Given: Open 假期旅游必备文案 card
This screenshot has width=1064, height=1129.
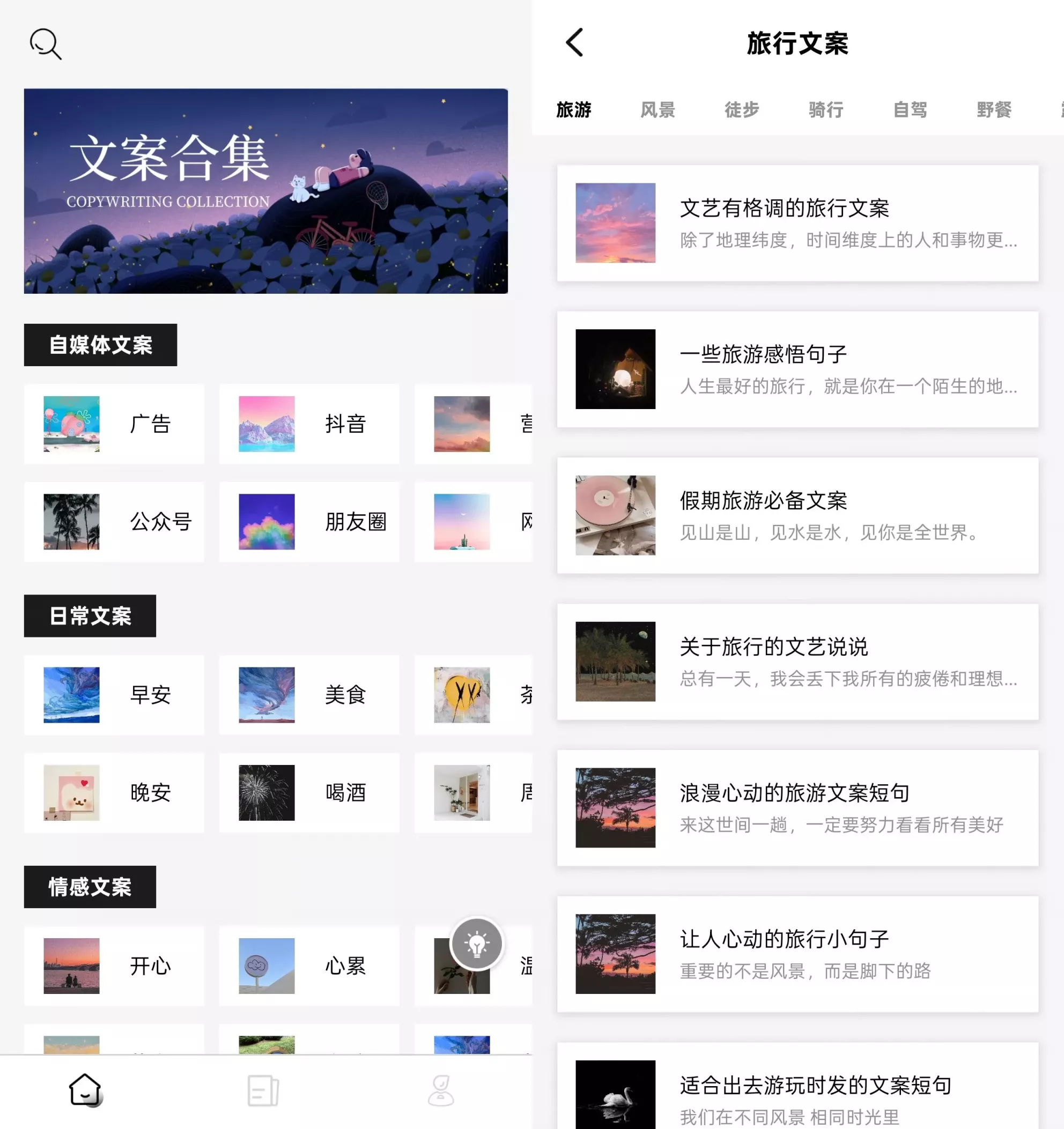Looking at the screenshot, I should (x=797, y=516).
